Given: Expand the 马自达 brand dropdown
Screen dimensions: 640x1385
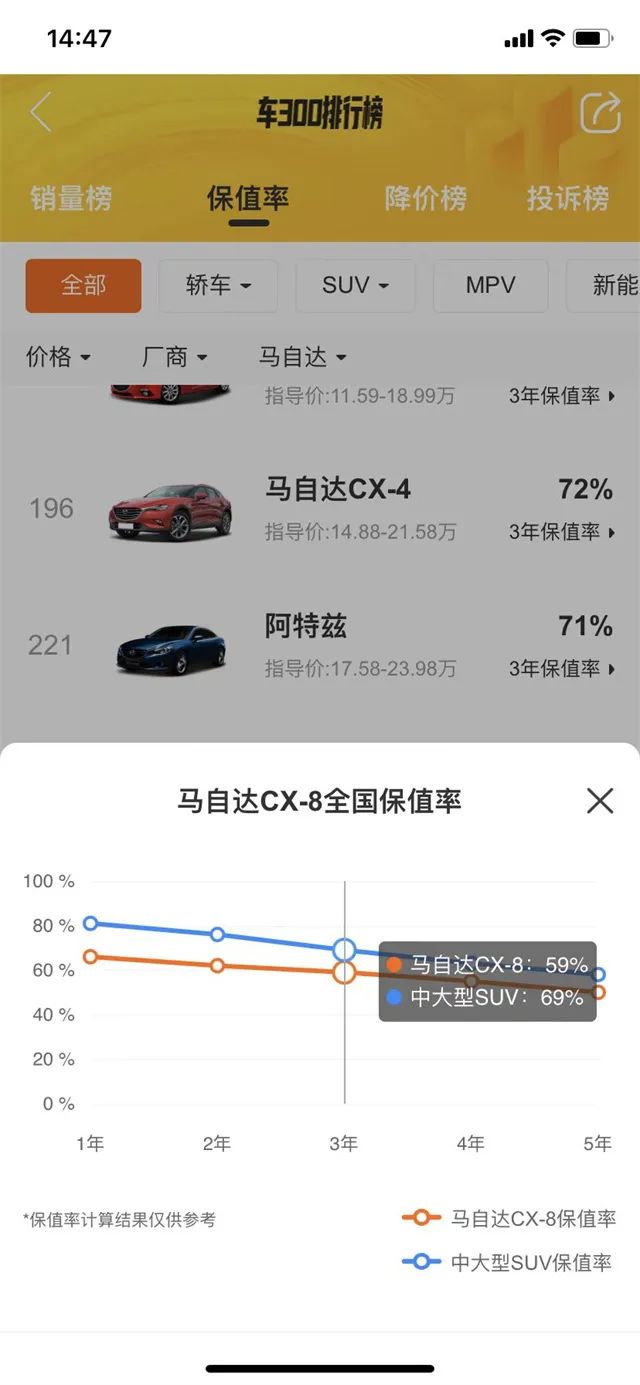Looking at the screenshot, I should point(302,356).
